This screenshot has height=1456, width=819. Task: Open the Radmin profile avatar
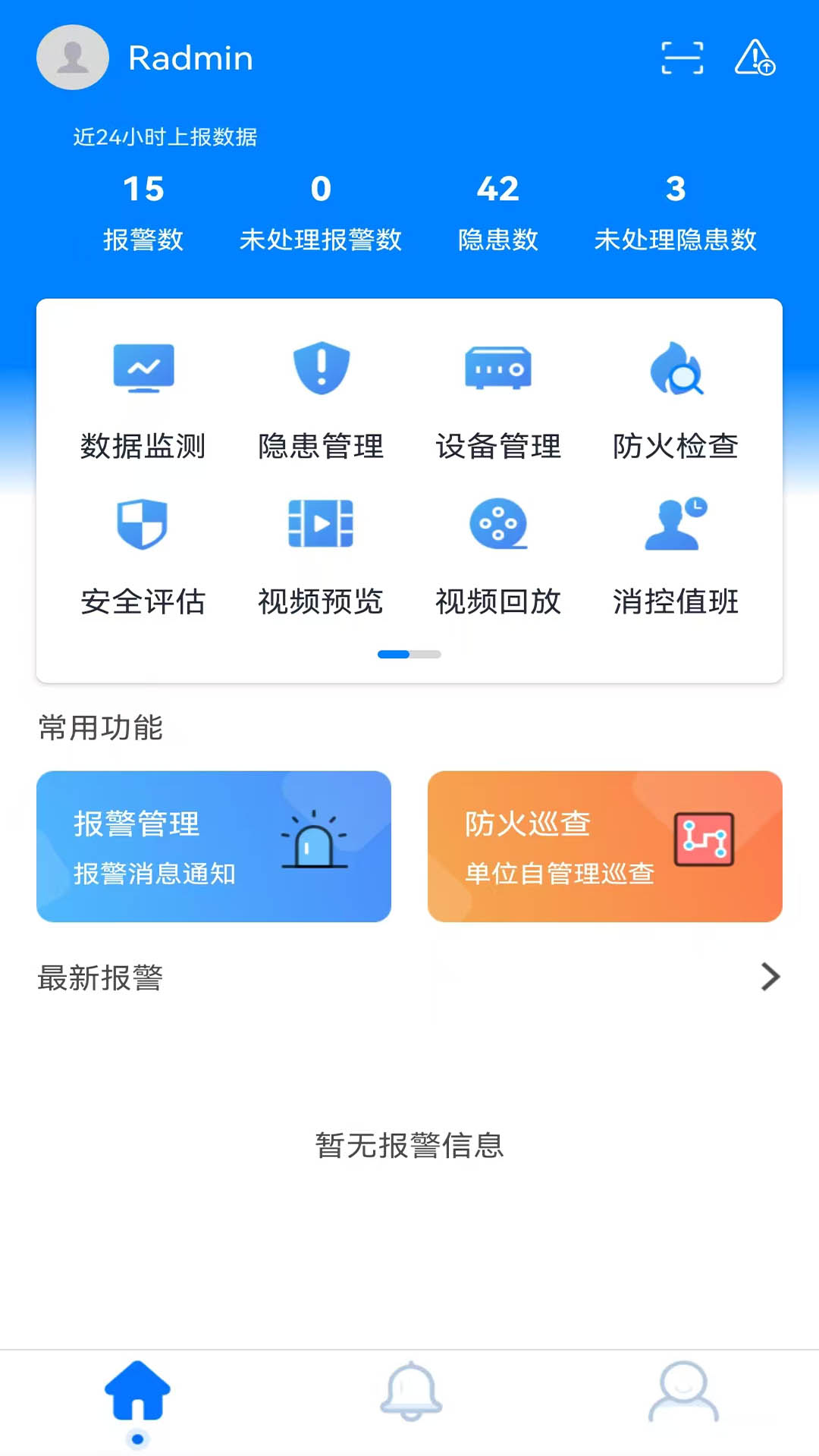coord(73,58)
